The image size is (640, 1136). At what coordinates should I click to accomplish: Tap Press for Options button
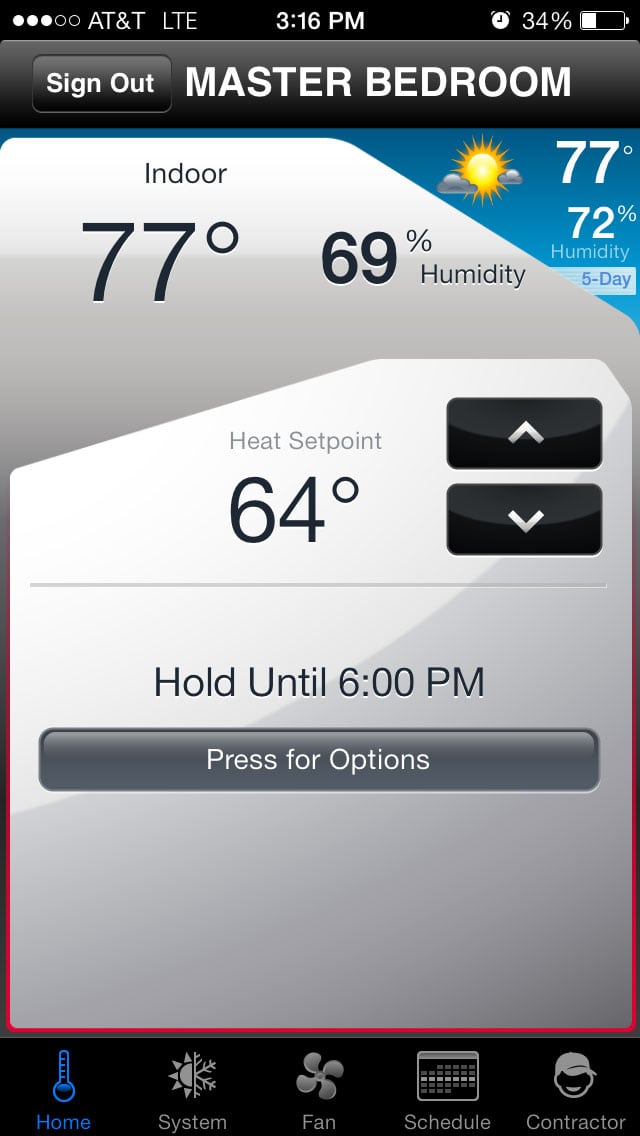318,760
